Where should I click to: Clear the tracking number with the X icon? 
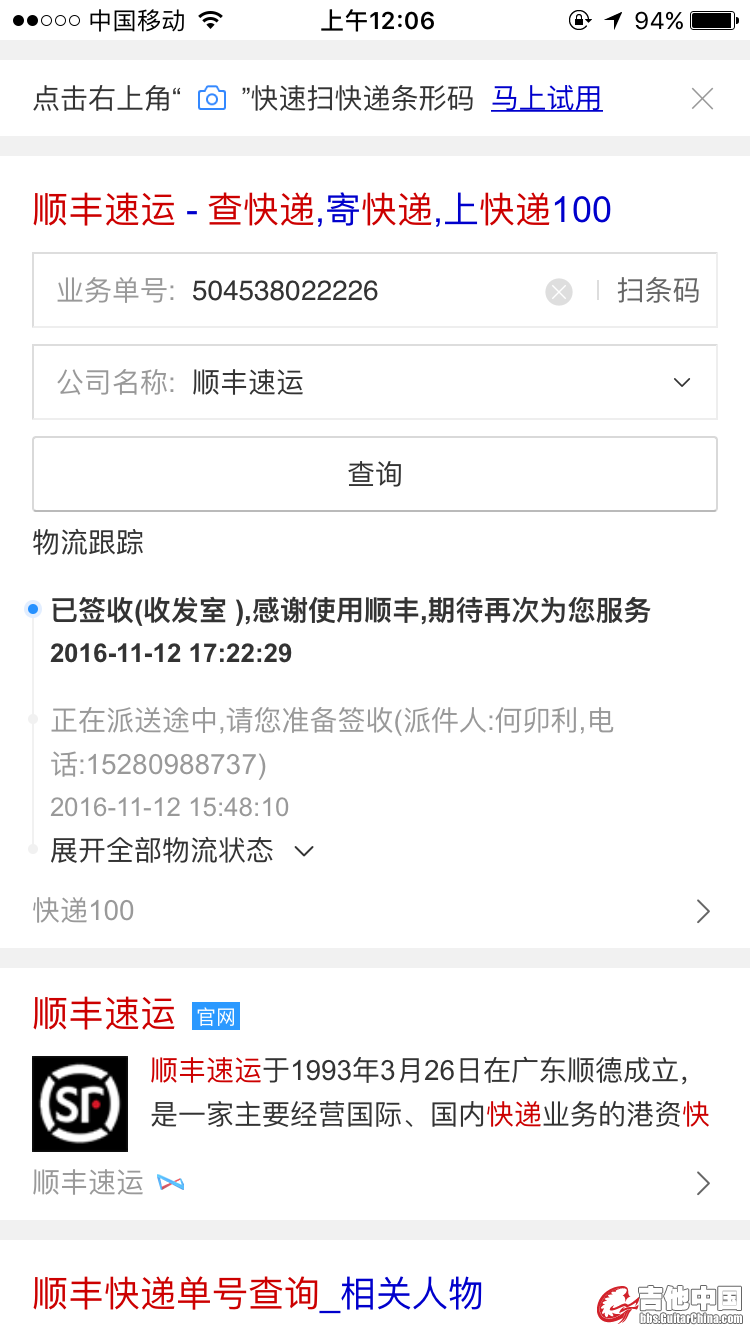(559, 292)
